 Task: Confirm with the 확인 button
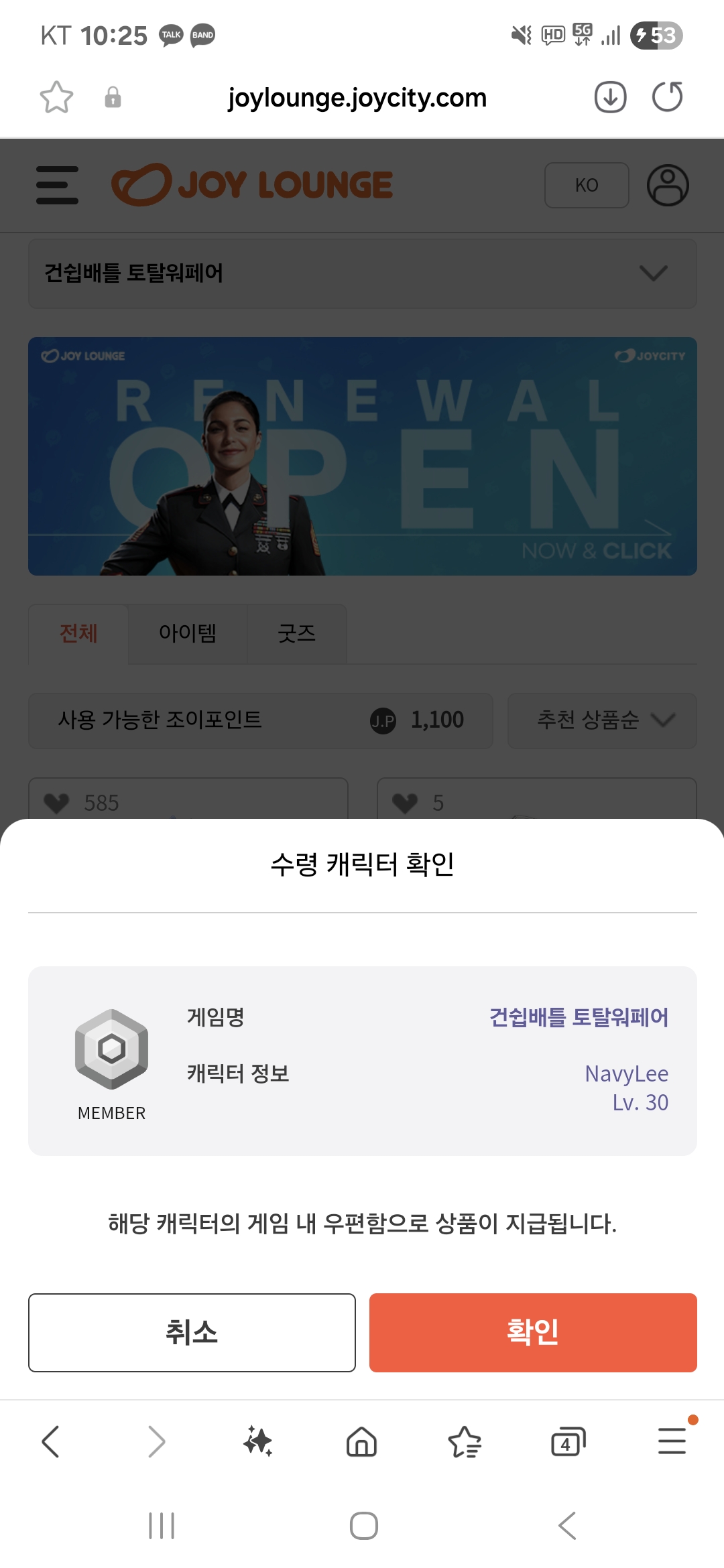tap(533, 1332)
